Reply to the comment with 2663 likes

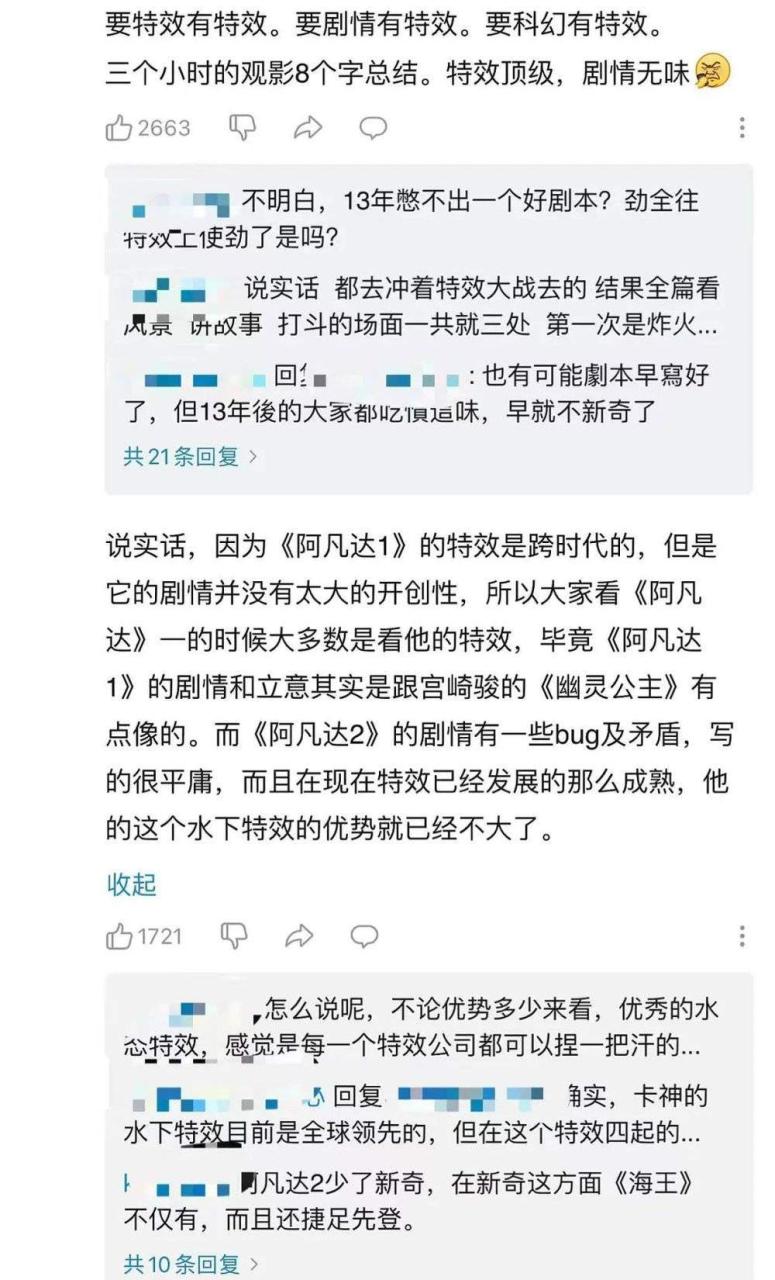[373, 128]
